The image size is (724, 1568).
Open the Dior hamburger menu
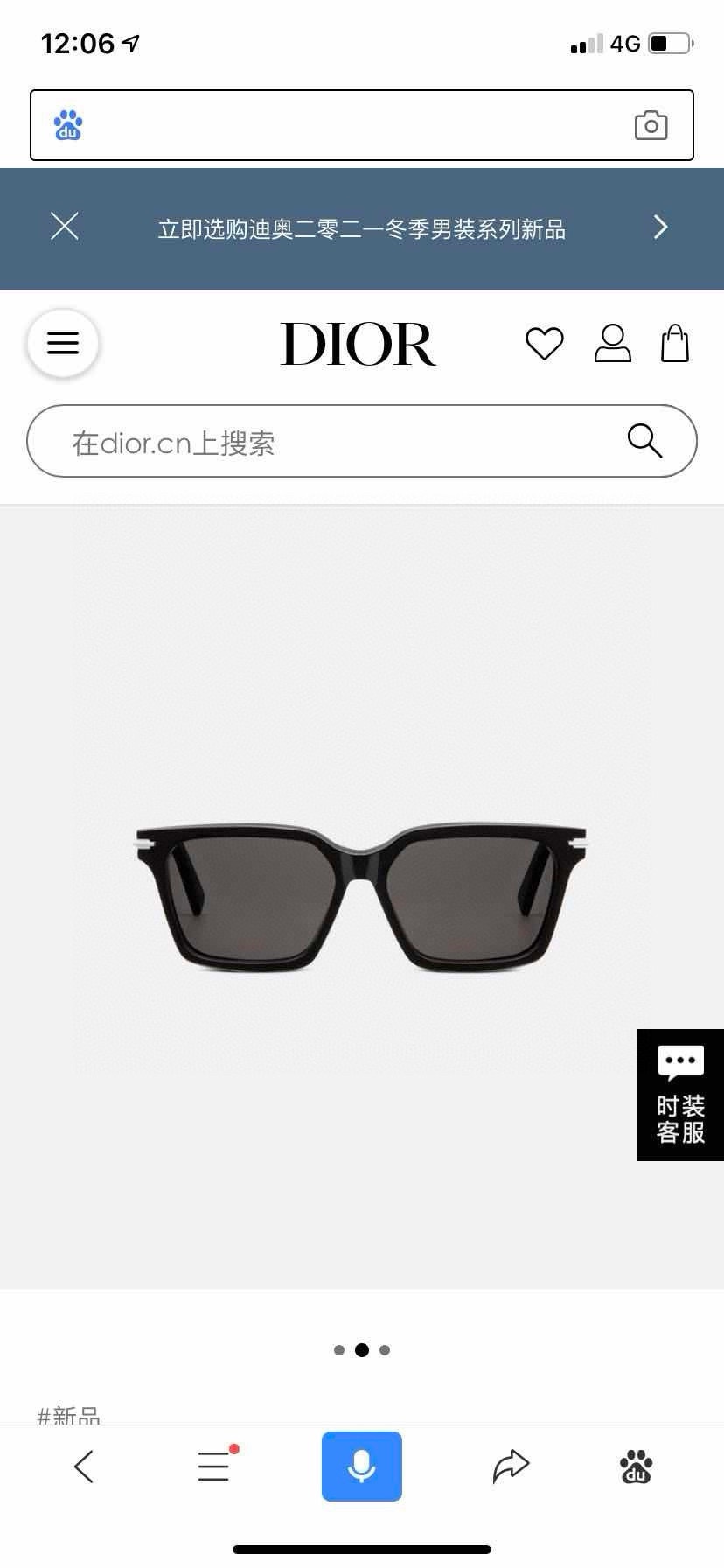63,343
